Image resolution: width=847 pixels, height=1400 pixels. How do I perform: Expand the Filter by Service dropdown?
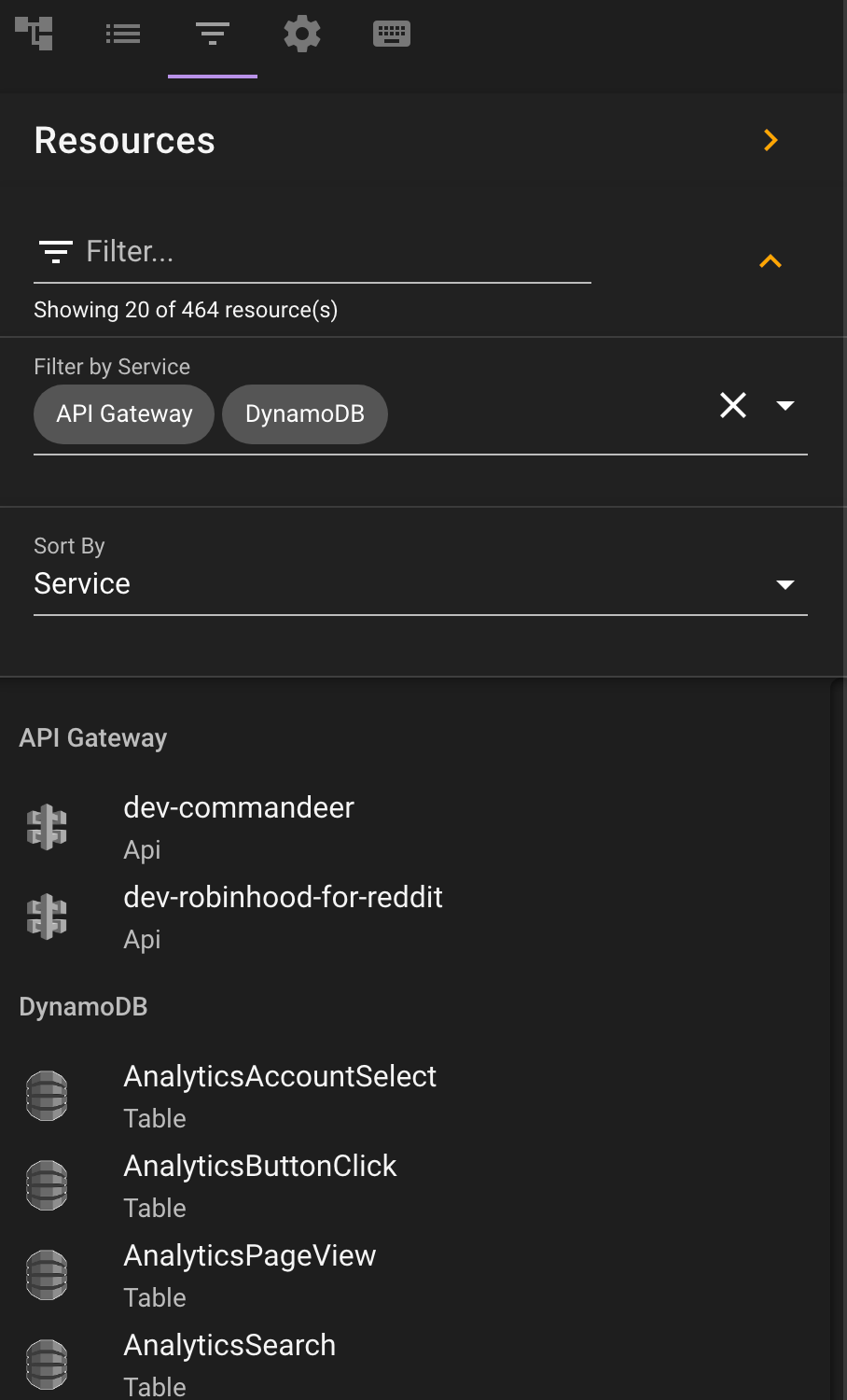click(x=785, y=405)
